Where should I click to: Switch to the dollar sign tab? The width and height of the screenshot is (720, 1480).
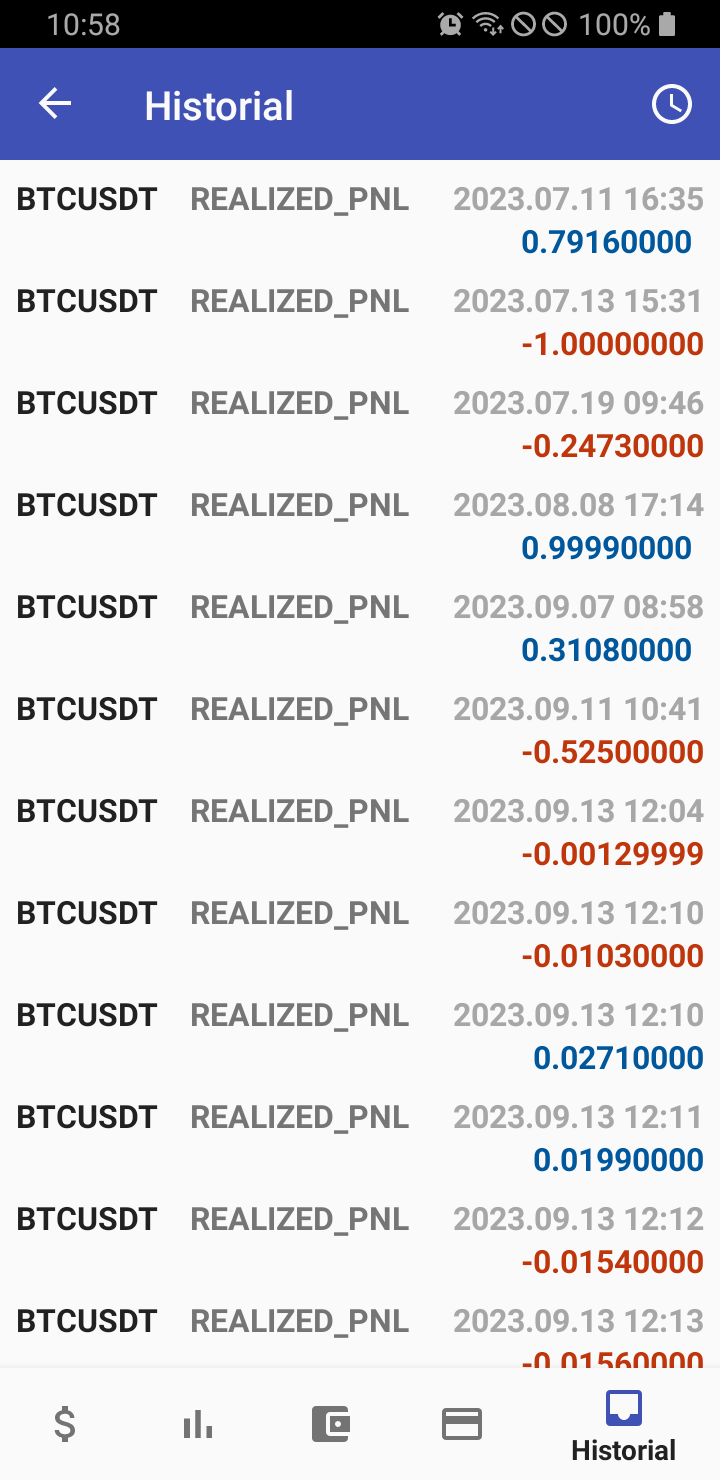pos(65,1423)
